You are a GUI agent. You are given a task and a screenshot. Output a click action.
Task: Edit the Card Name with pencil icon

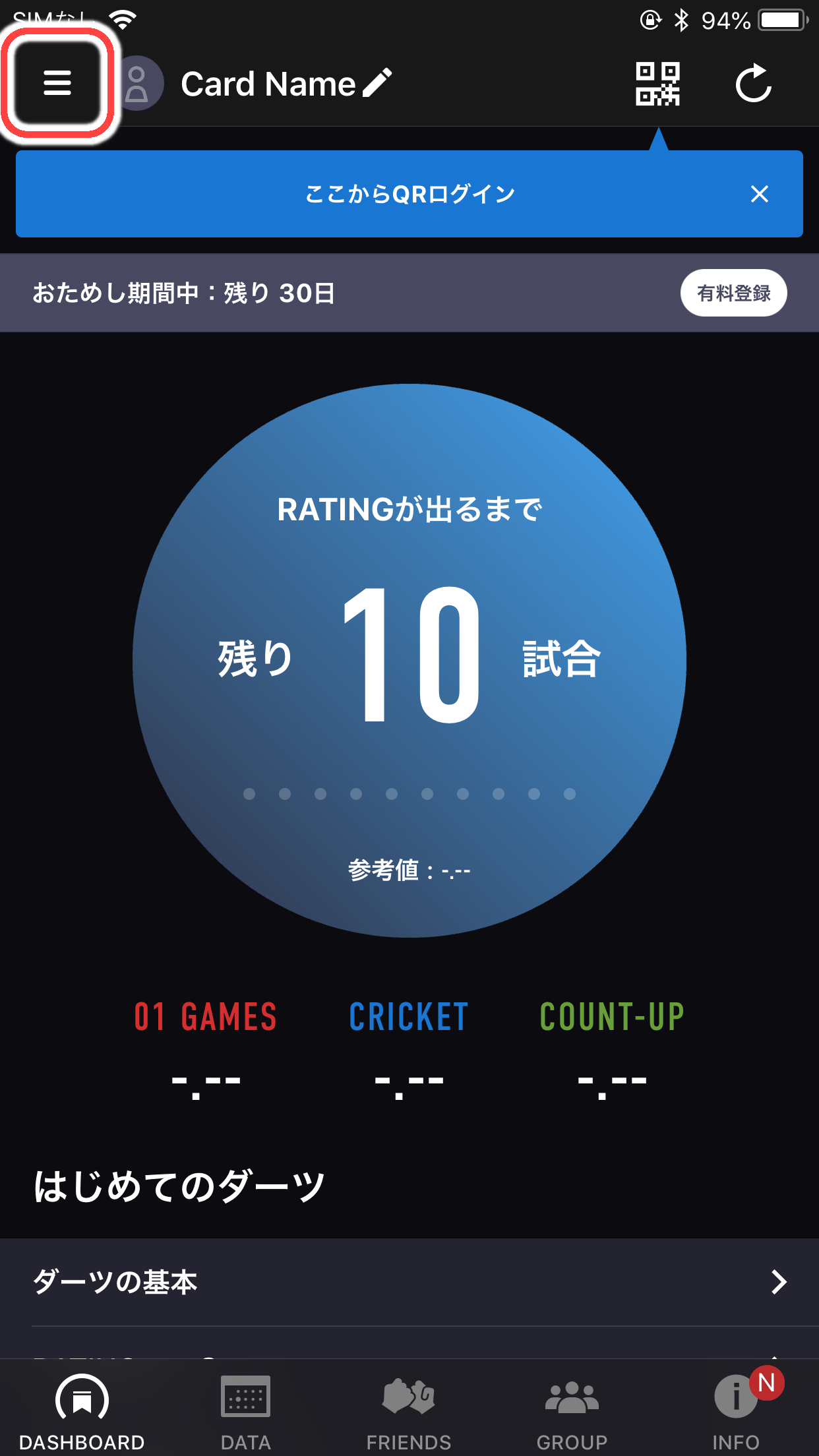pos(377,83)
